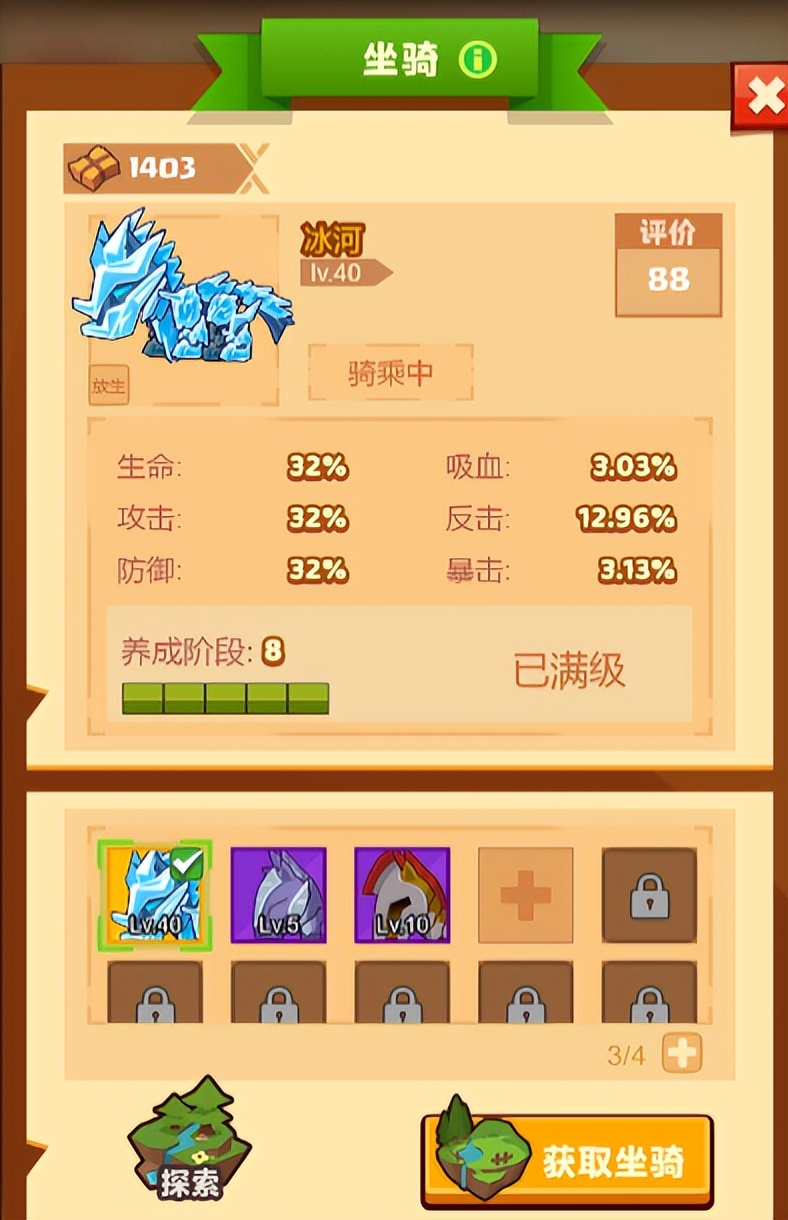Click a locked slot in the bottom row
The width and height of the screenshot is (788, 1220).
(x=402, y=1000)
